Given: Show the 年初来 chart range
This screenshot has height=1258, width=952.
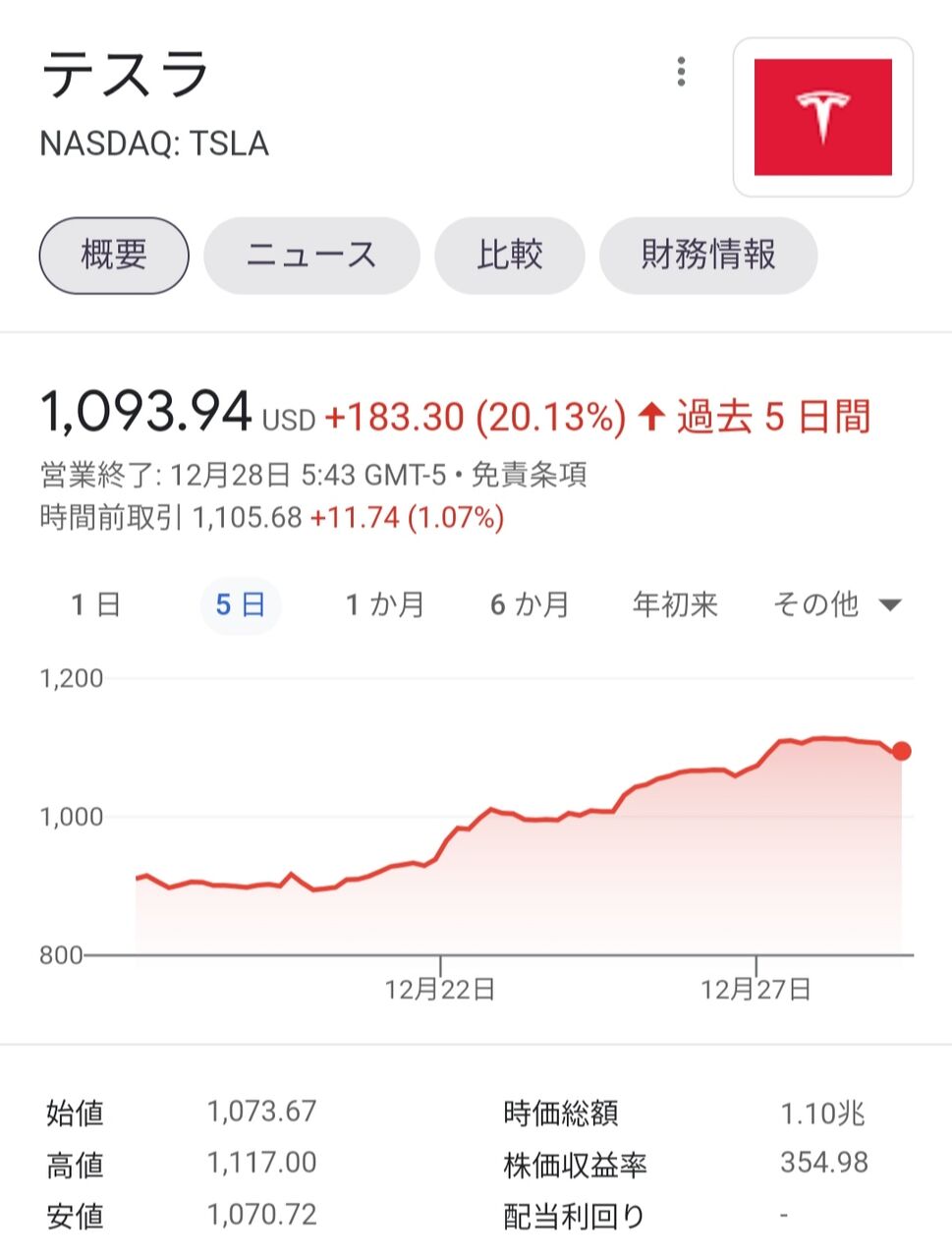Looking at the screenshot, I should (675, 604).
